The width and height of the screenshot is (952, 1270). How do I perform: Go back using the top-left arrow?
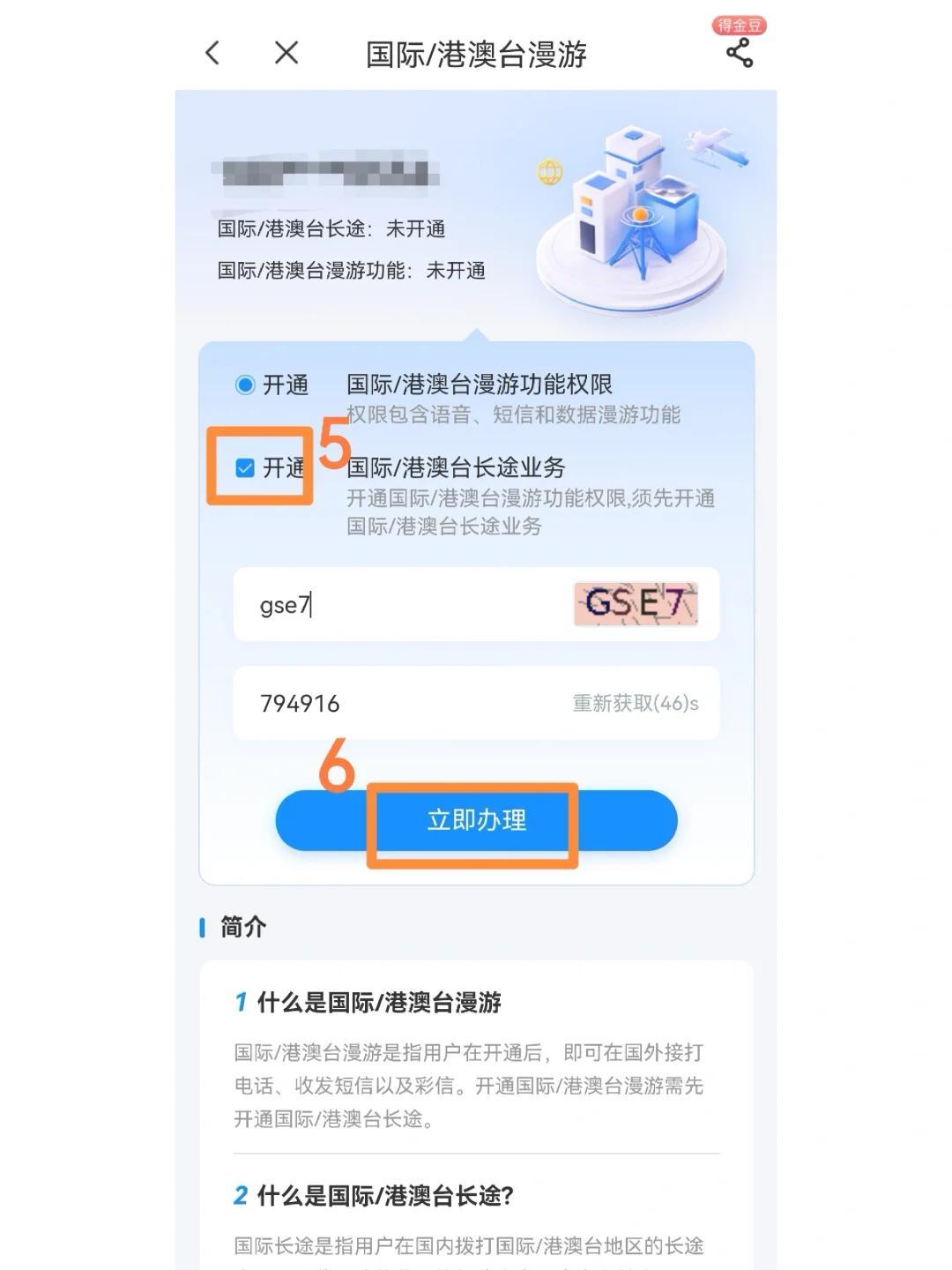212,53
